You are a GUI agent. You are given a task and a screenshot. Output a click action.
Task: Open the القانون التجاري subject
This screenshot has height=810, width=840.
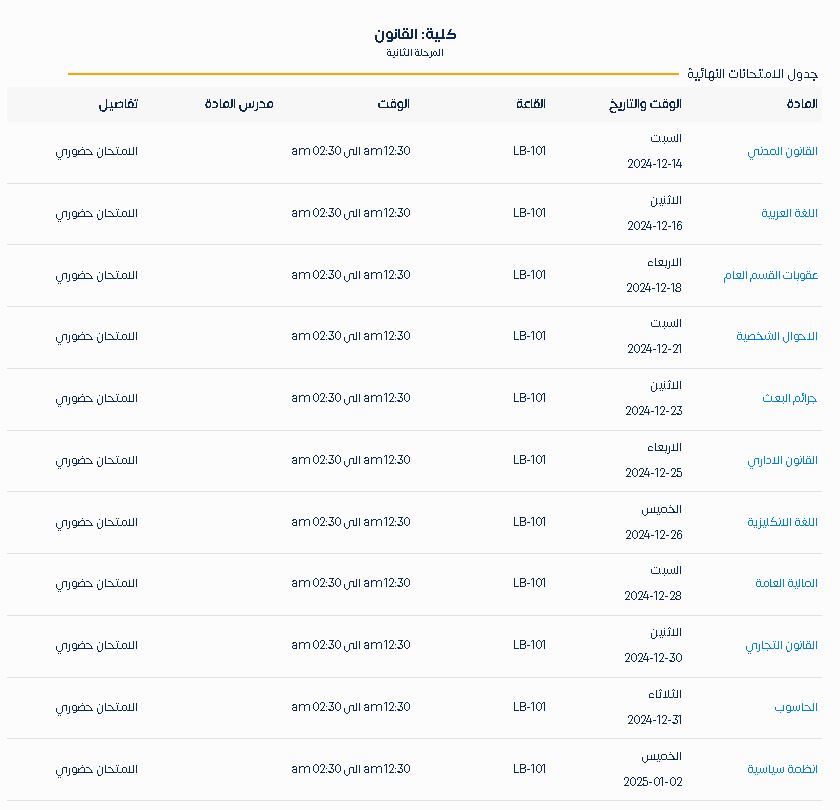(x=781, y=646)
